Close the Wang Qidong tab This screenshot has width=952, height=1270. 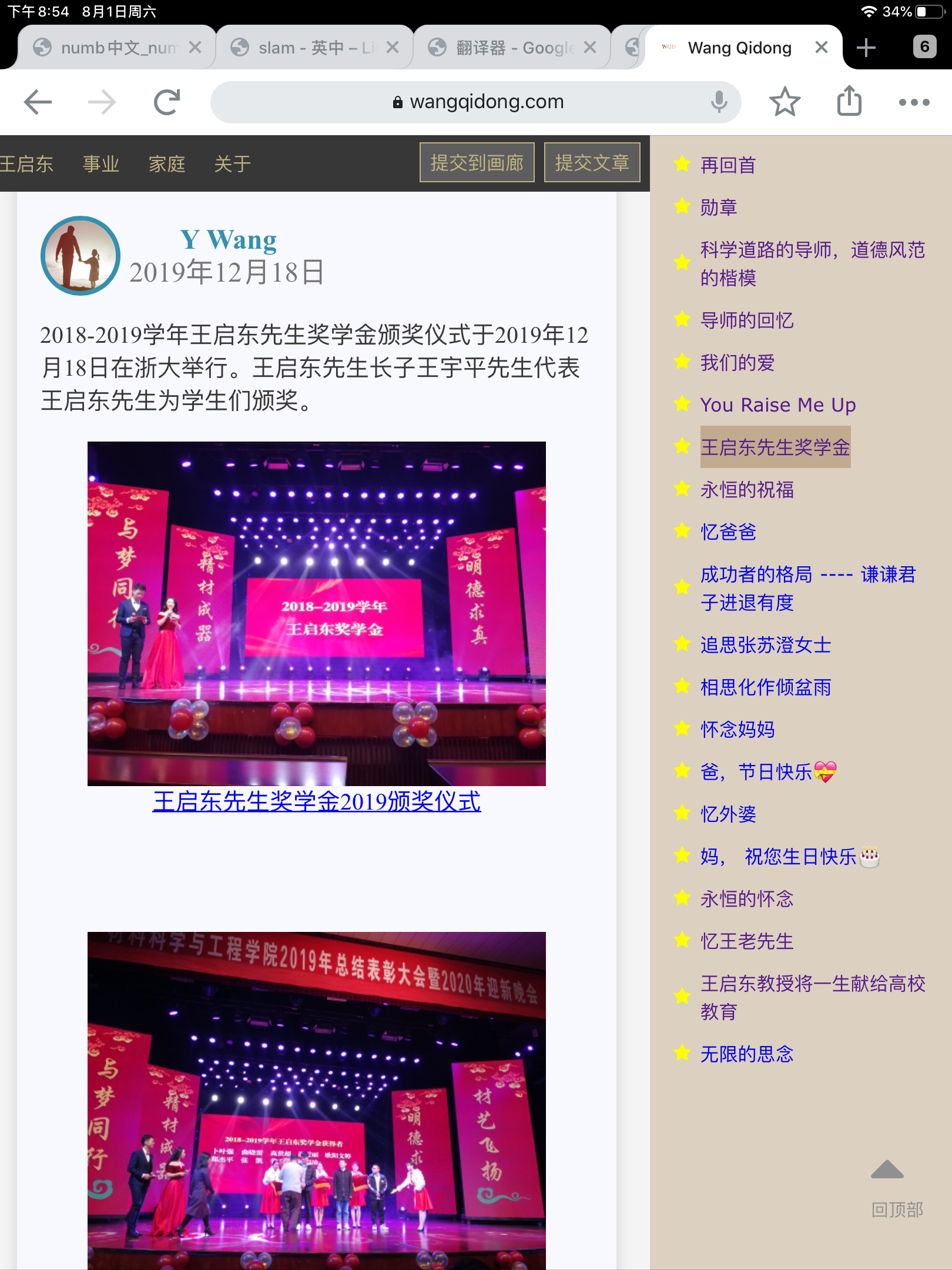click(822, 48)
